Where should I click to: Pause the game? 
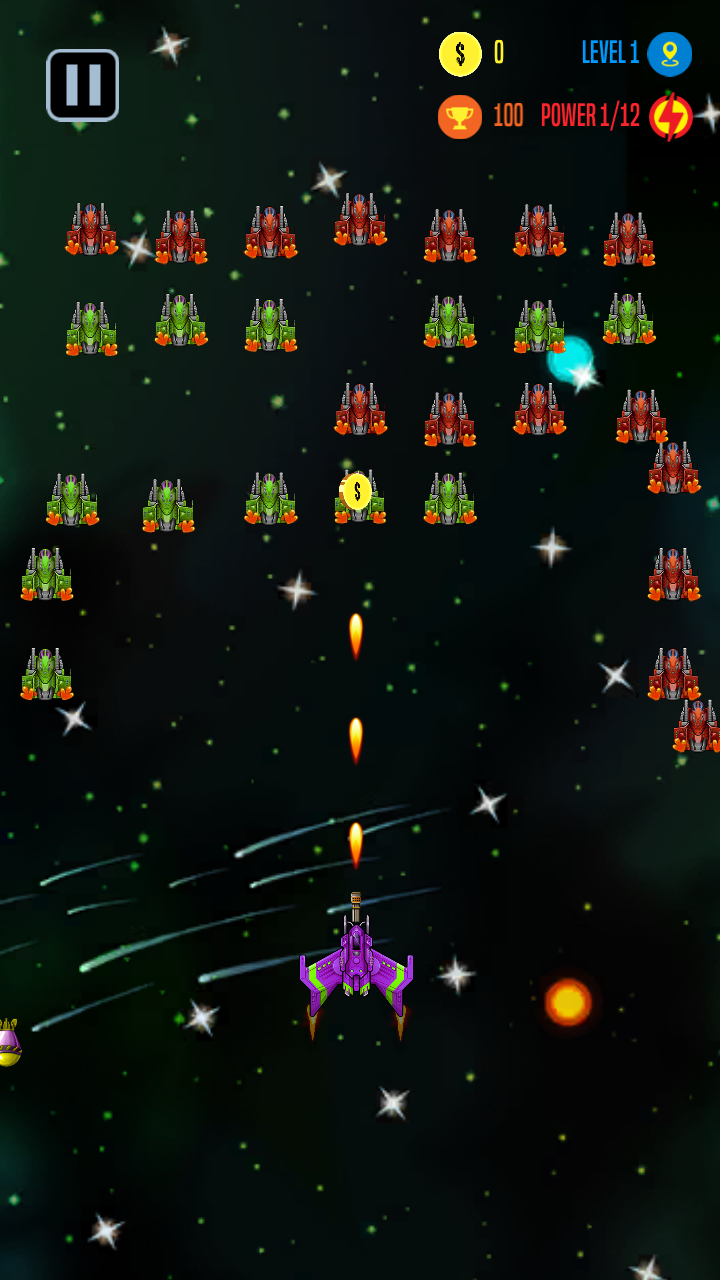[82, 85]
